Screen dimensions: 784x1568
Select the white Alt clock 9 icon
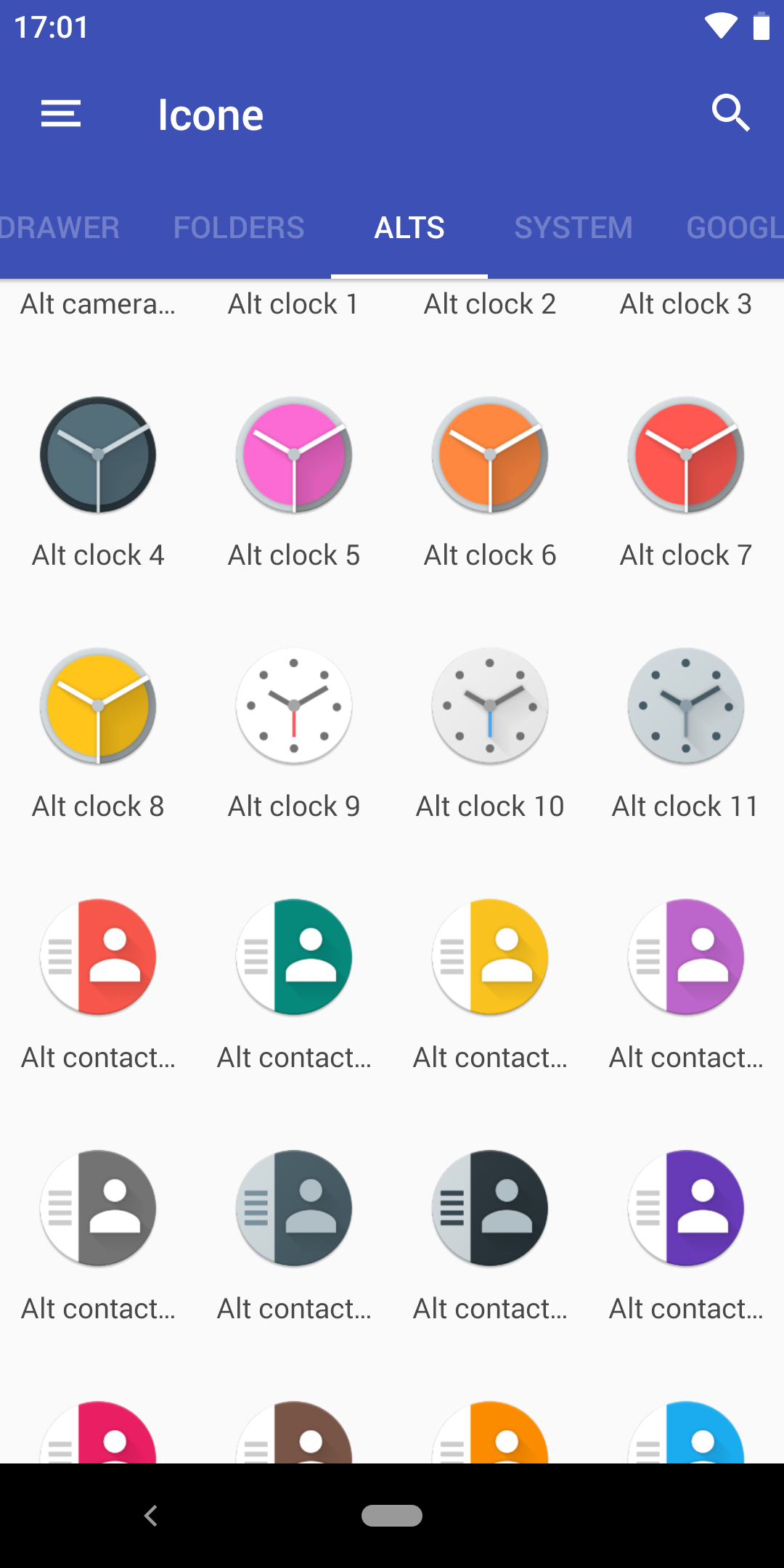point(294,706)
